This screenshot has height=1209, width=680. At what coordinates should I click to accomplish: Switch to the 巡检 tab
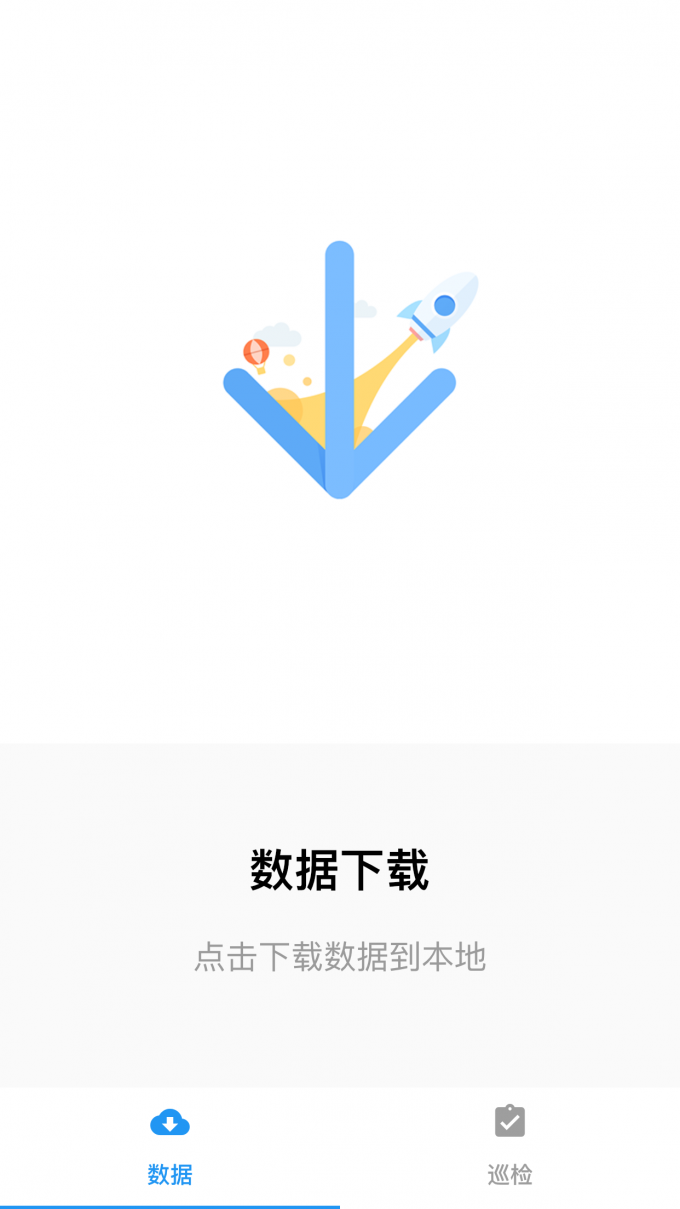click(509, 1146)
